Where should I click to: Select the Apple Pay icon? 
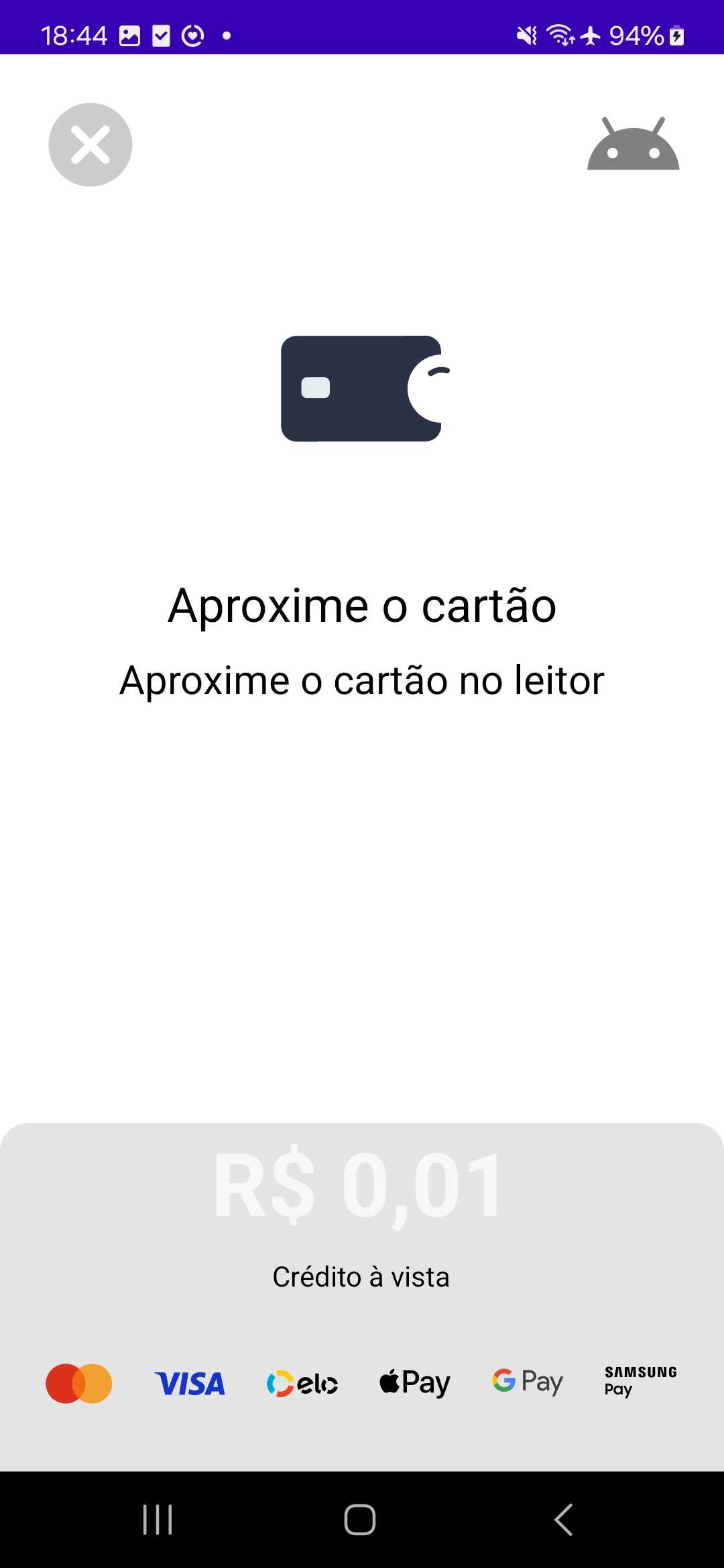click(x=414, y=1383)
